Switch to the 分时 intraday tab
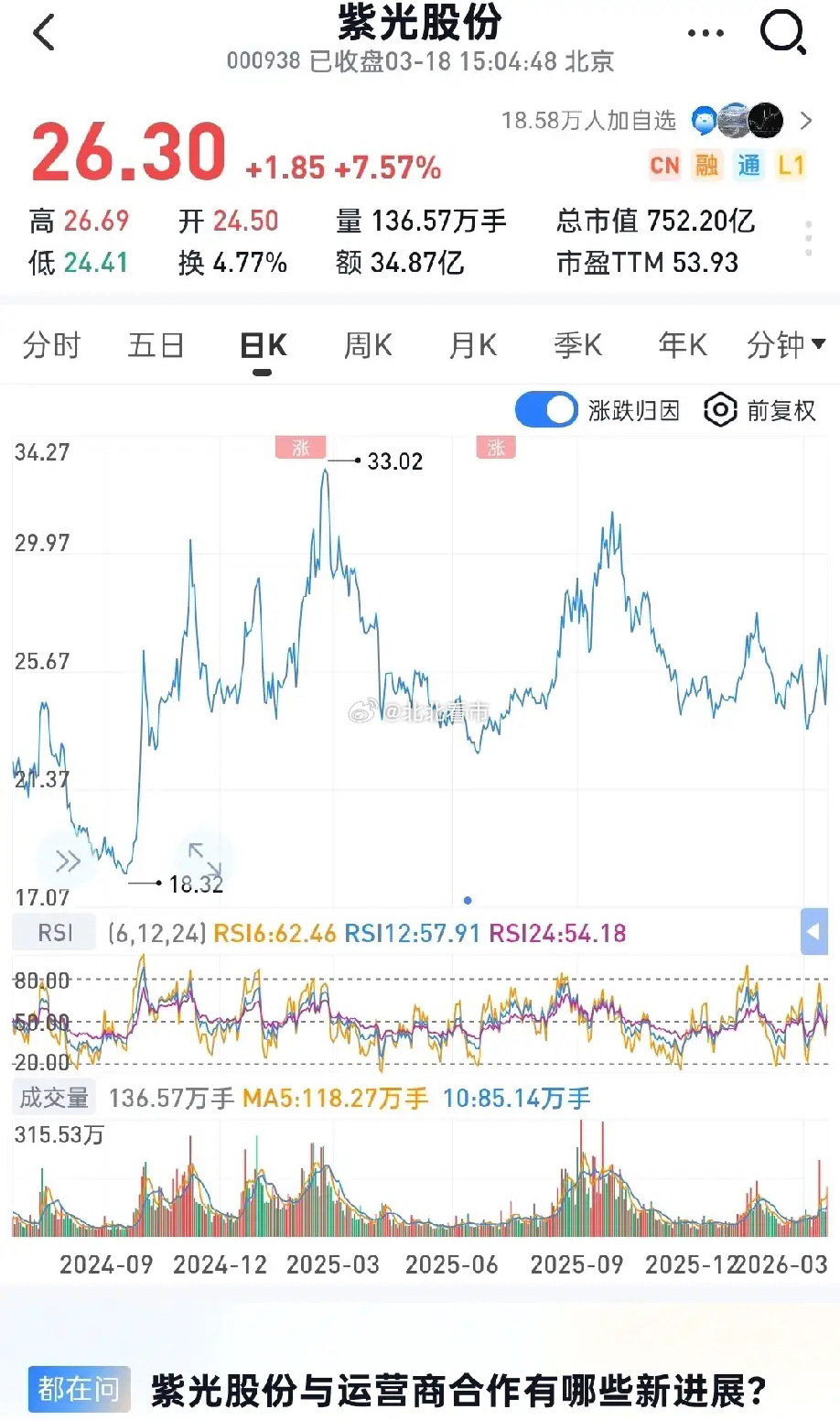The image size is (840, 1420). 52,344
